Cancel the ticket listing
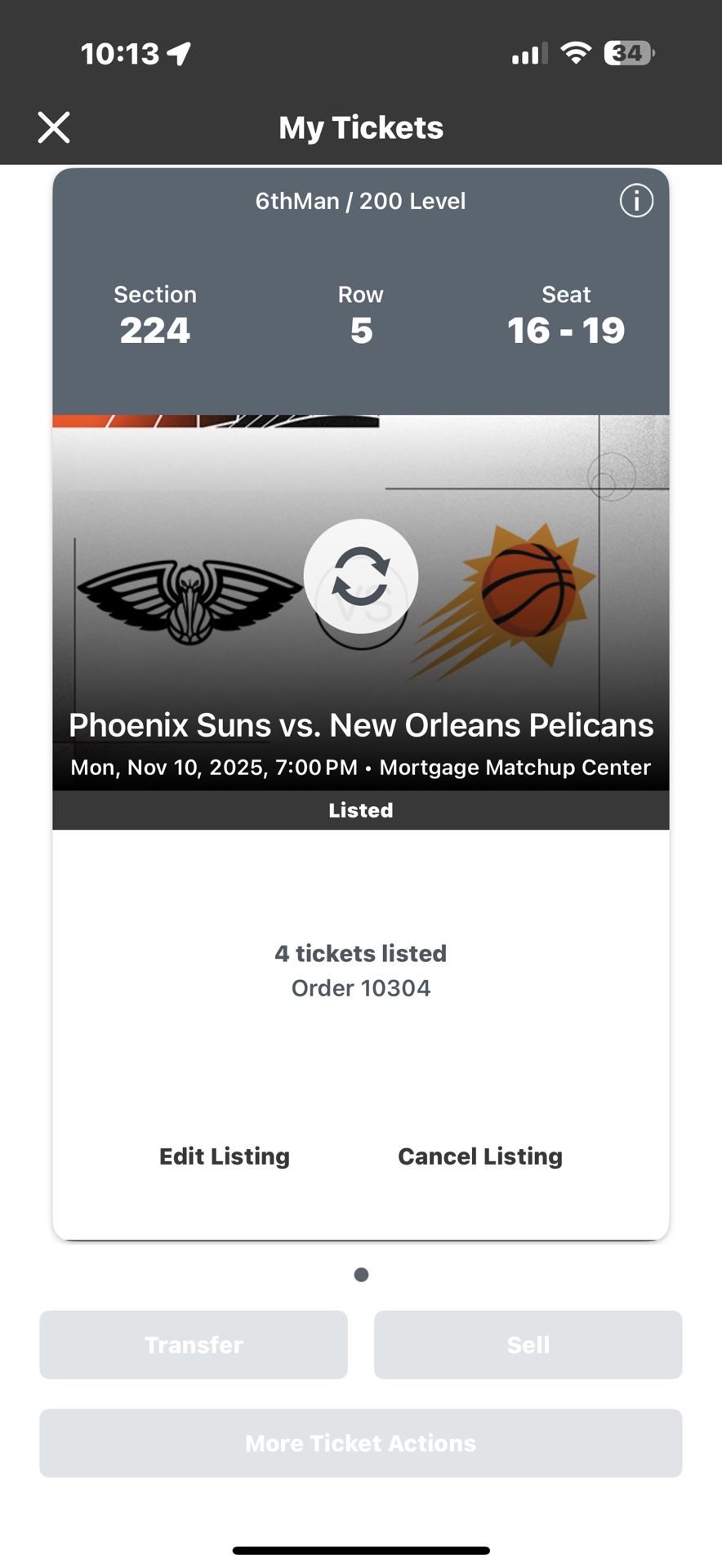Viewport: 722px width, 1568px height. pyautogui.click(x=479, y=1156)
